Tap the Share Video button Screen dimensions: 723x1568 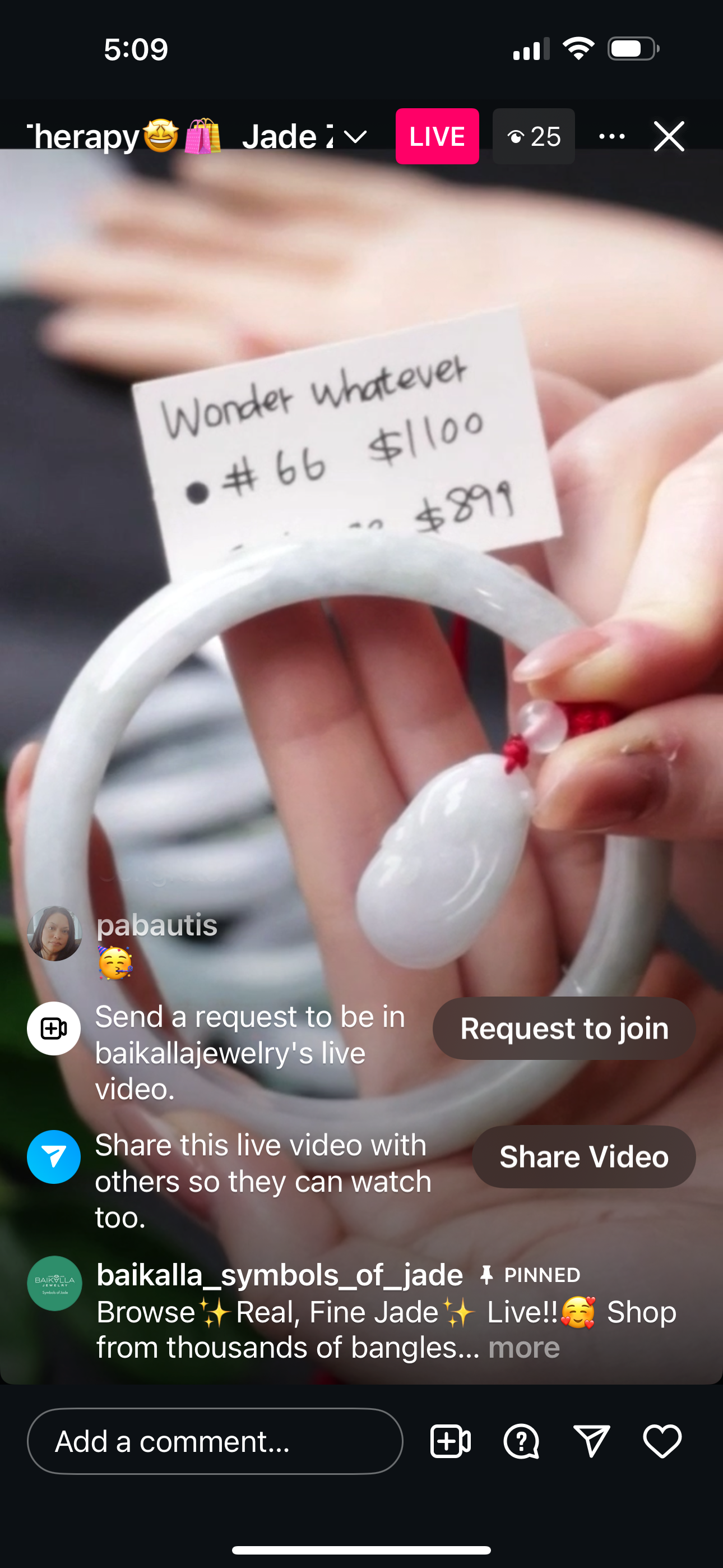tap(583, 1156)
